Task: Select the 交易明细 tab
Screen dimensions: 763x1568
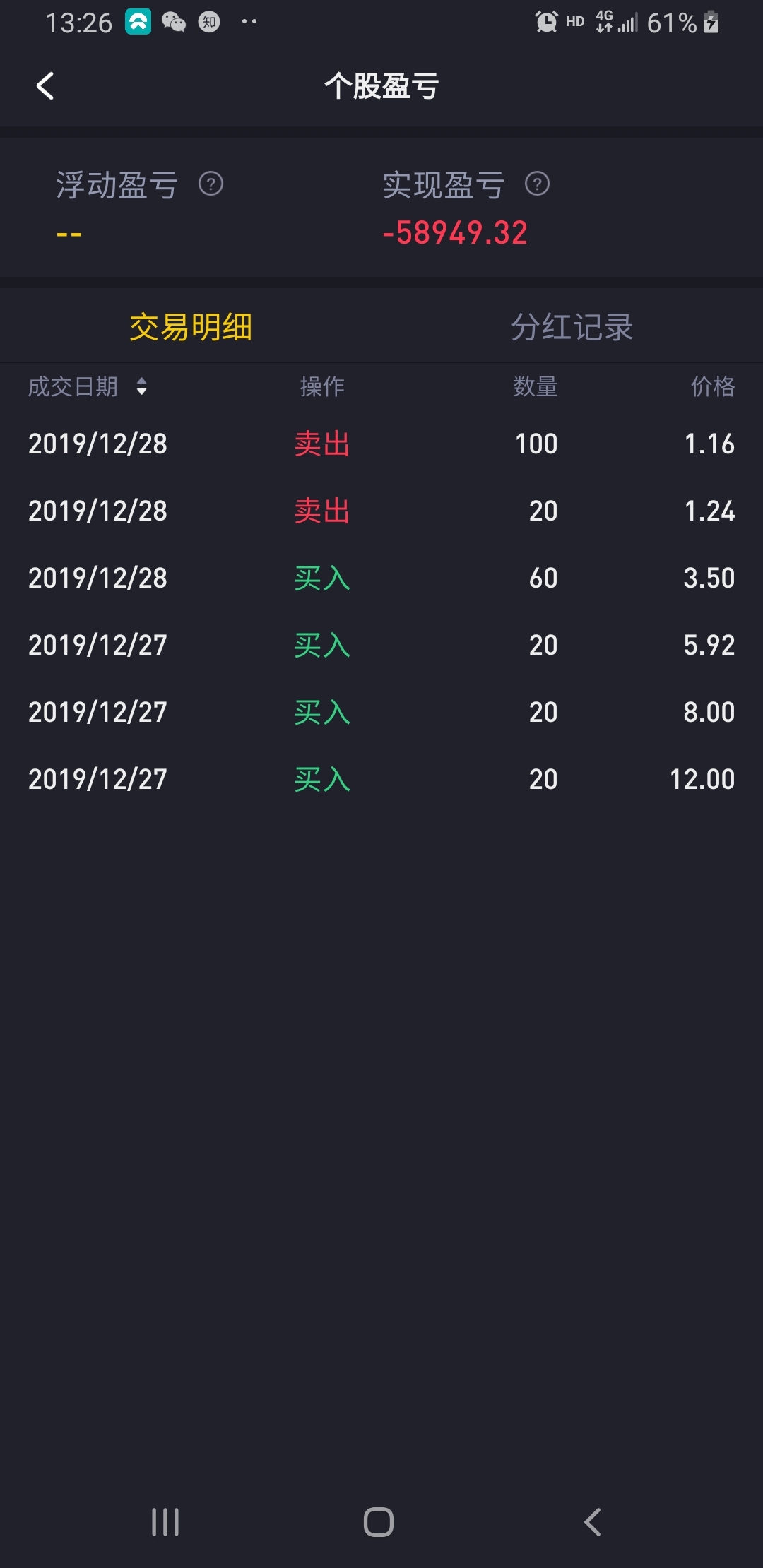Action: click(x=191, y=327)
